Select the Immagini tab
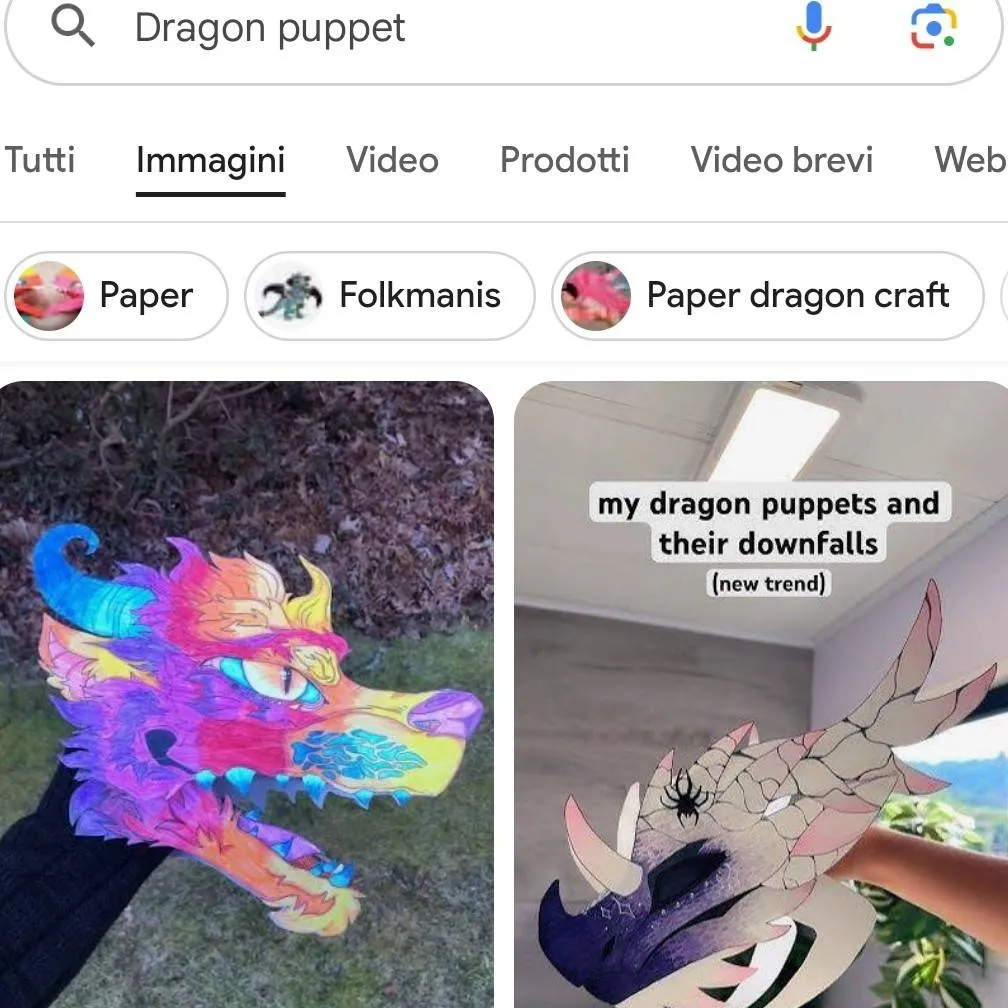Screen dimensions: 1008x1008 [210, 160]
